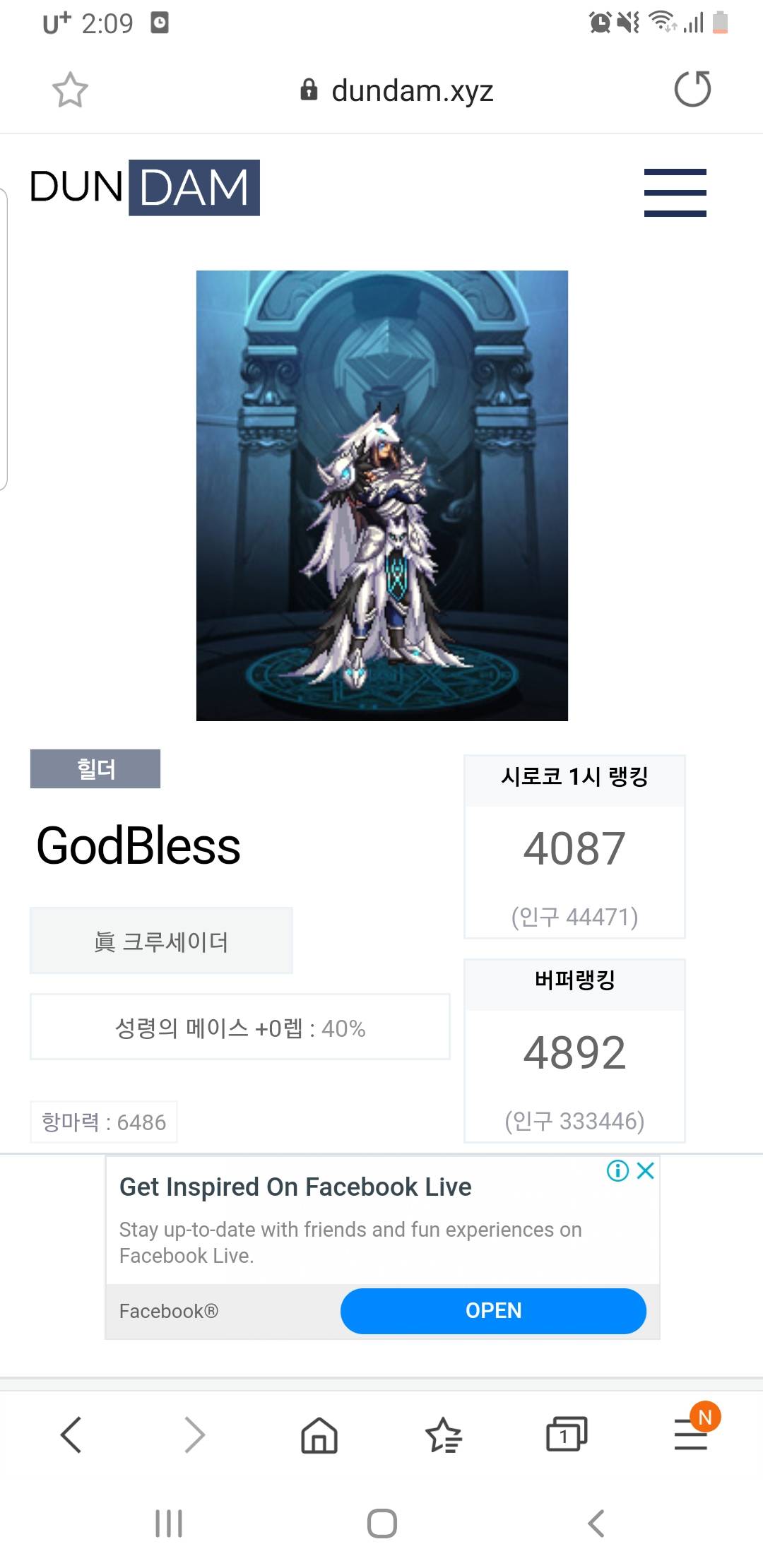Go to the phone home screen

coord(382,1524)
